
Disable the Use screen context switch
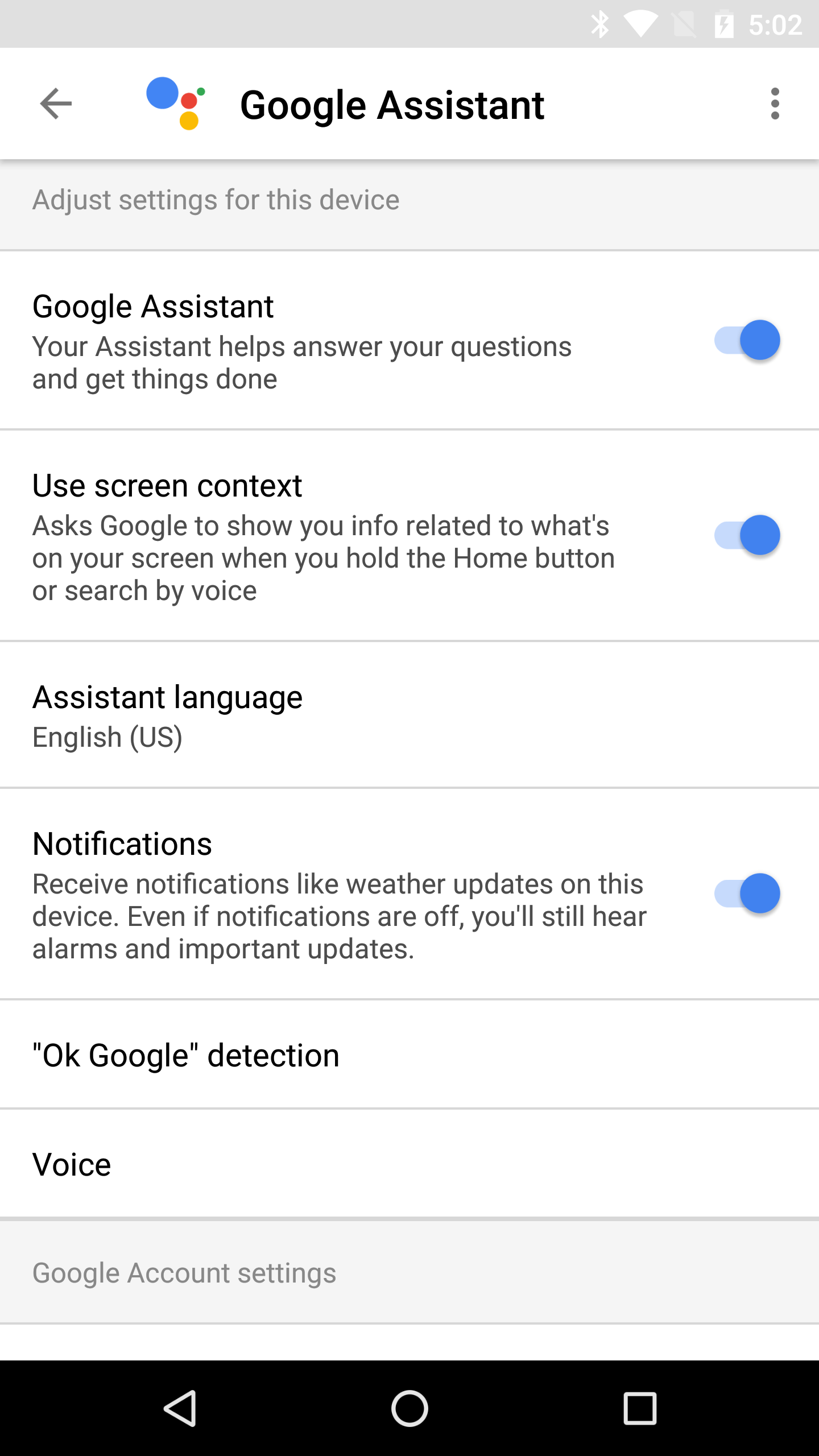click(747, 535)
